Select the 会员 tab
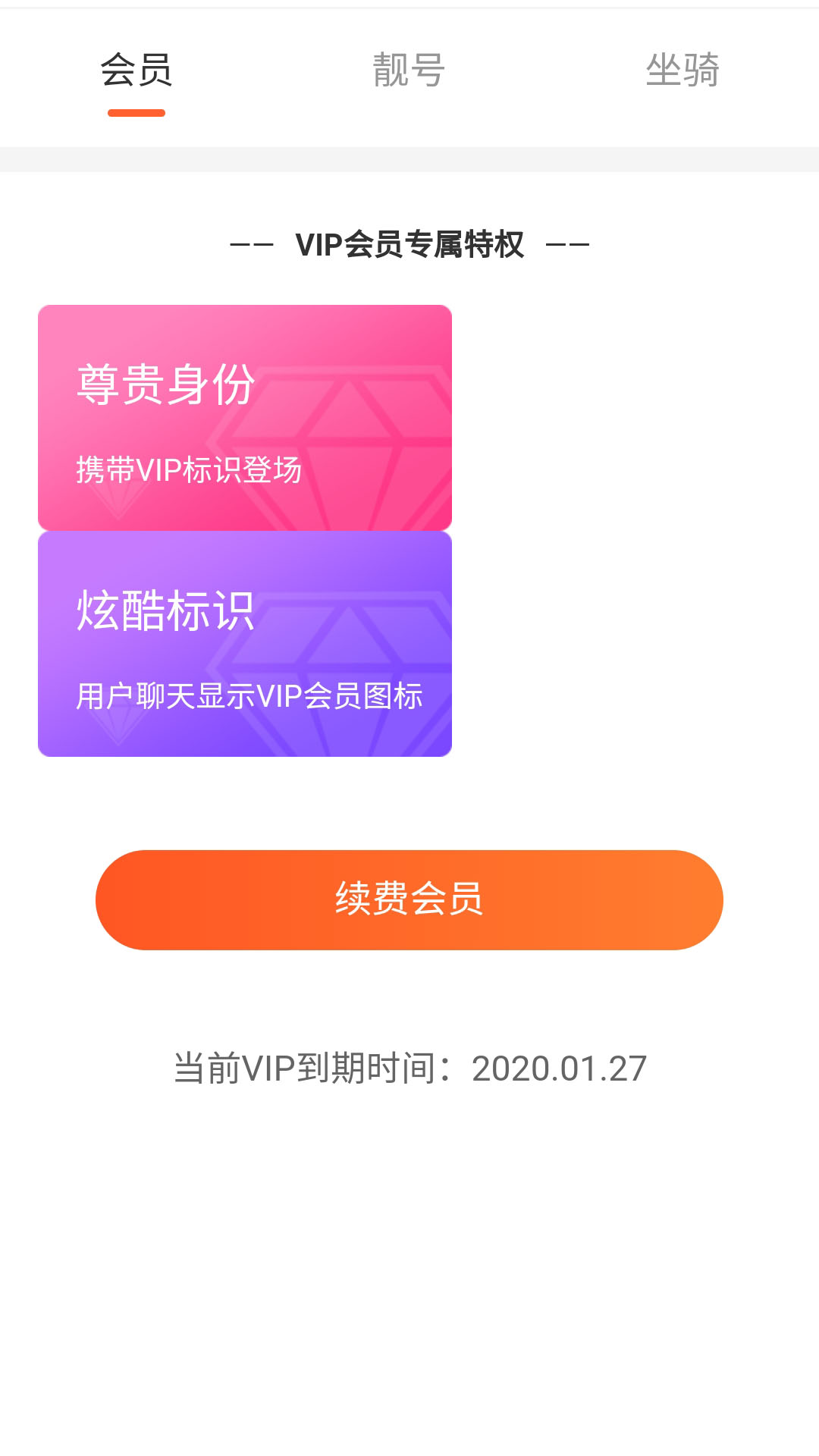This screenshot has width=819, height=1456. click(x=136, y=71)
